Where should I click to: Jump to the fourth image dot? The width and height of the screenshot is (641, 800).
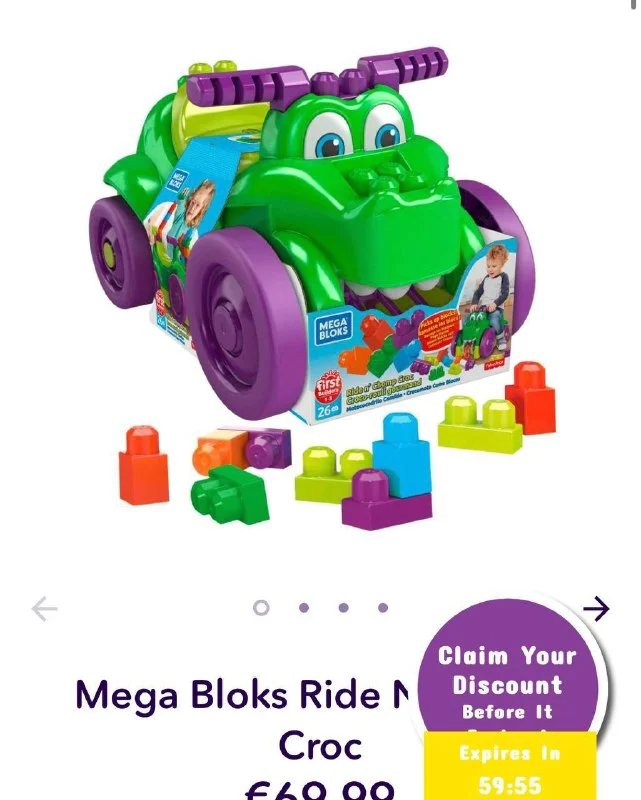[383, 608]
